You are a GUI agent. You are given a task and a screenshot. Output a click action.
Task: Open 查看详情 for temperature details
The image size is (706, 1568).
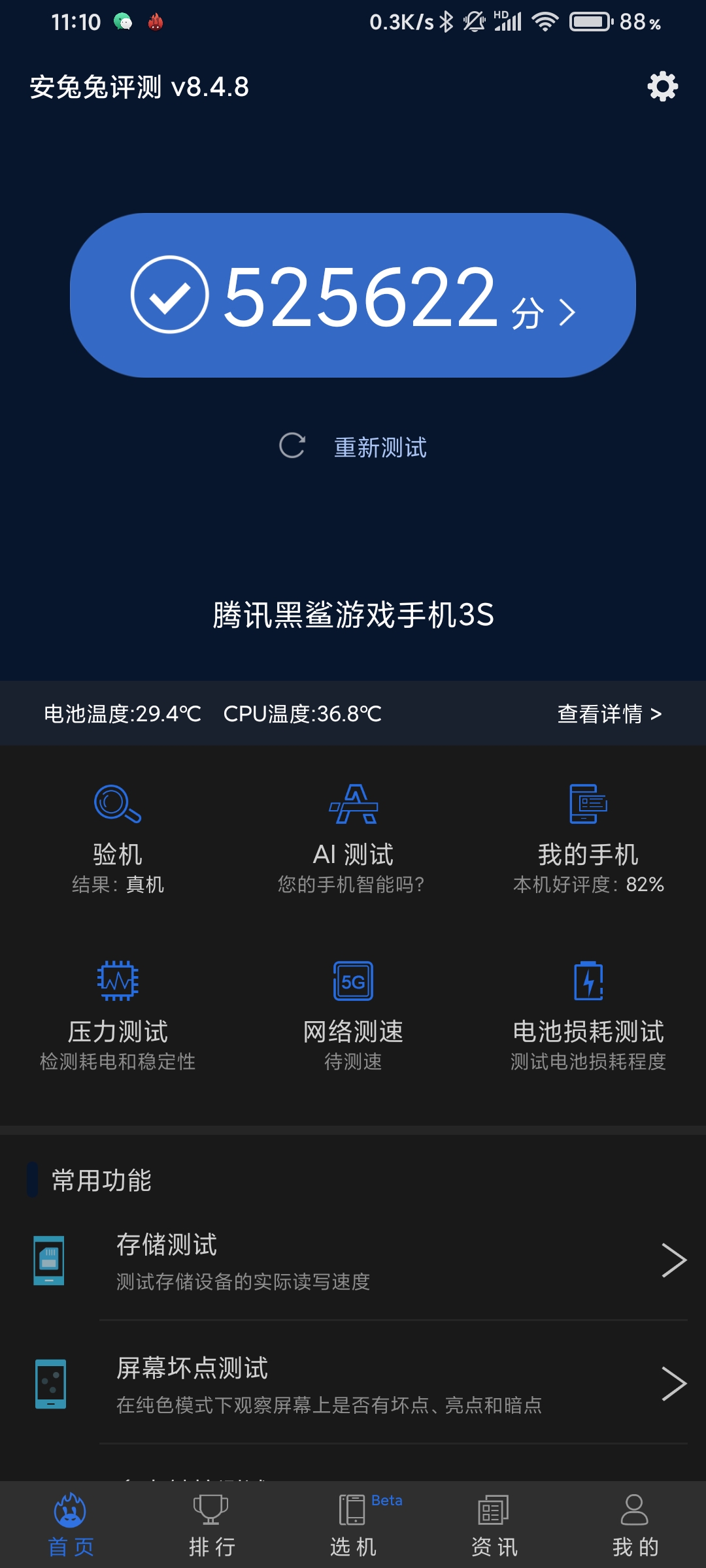pos(609,713)
